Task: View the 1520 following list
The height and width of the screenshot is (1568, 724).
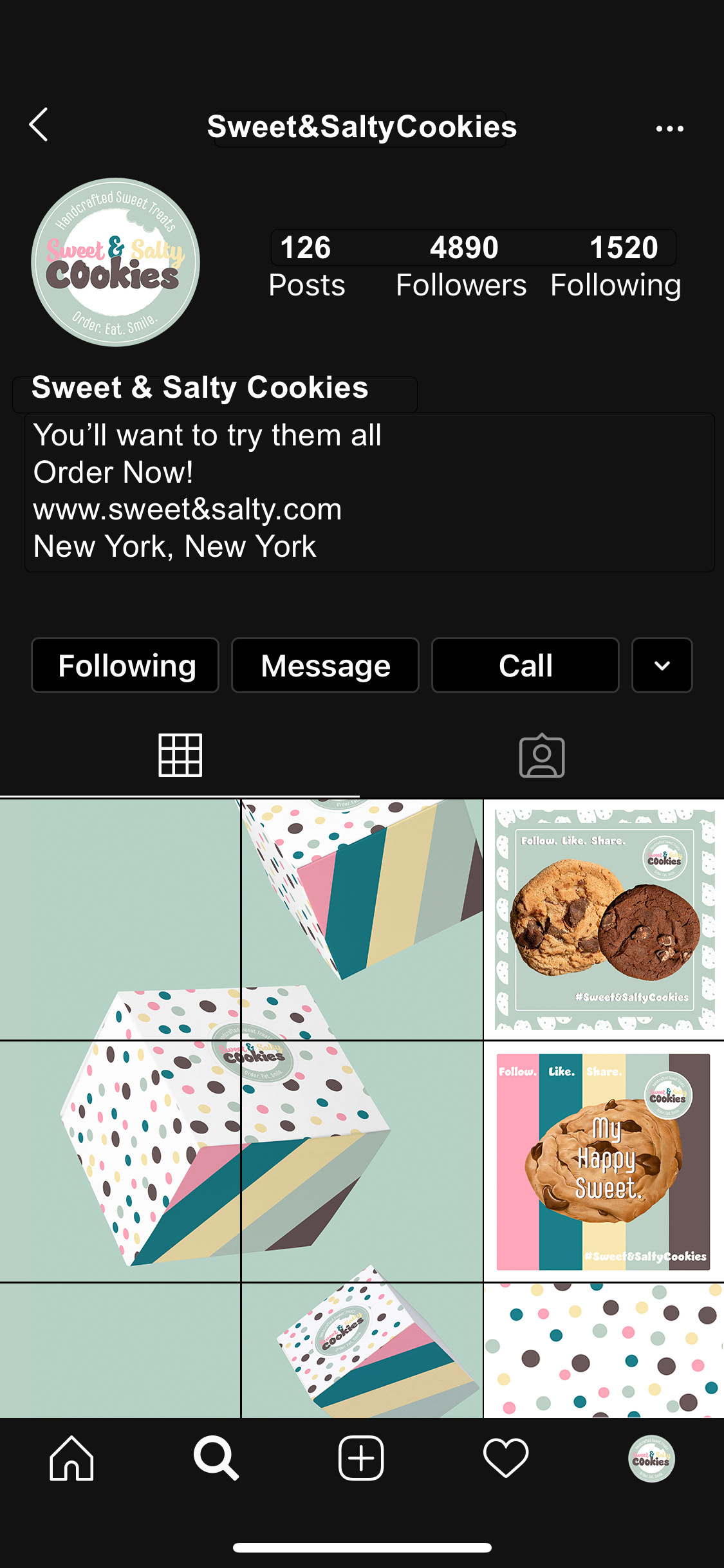Action: (615, 265)
